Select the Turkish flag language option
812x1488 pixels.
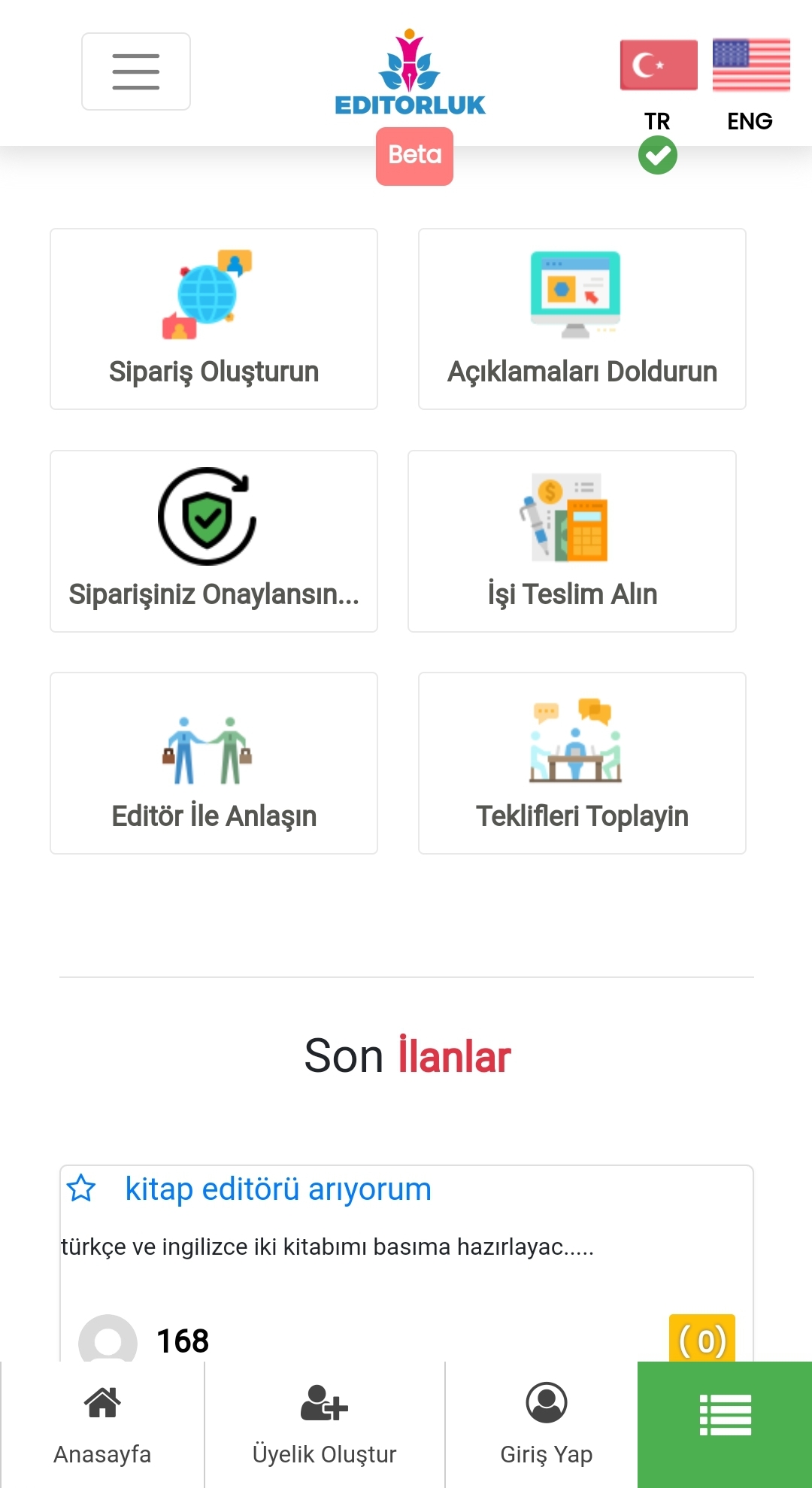click(x=659, y=66)
